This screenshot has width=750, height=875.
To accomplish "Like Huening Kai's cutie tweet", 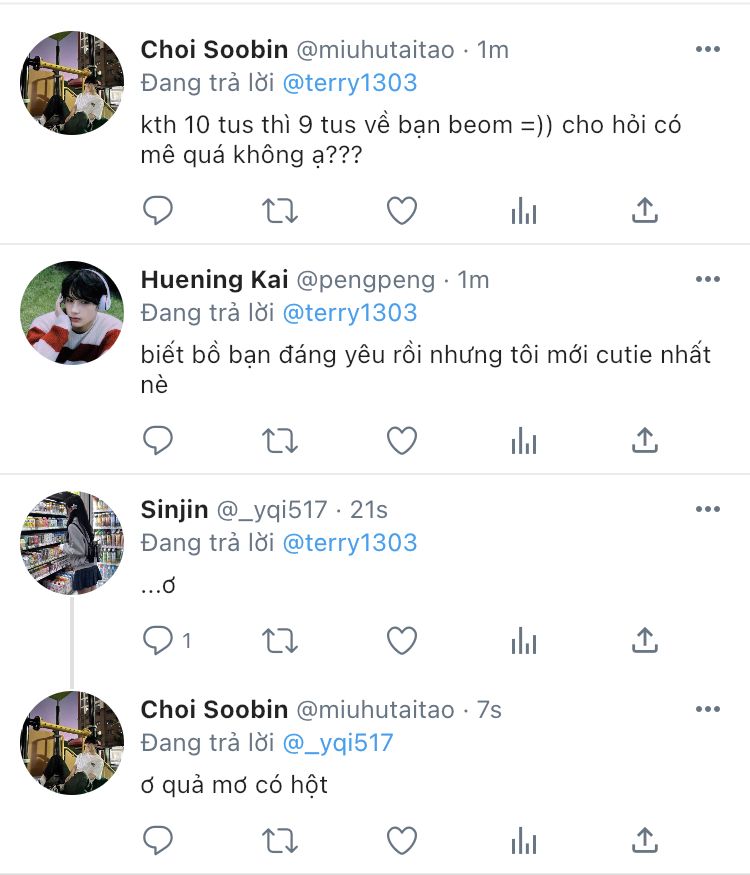I will (x=402, y=441).
